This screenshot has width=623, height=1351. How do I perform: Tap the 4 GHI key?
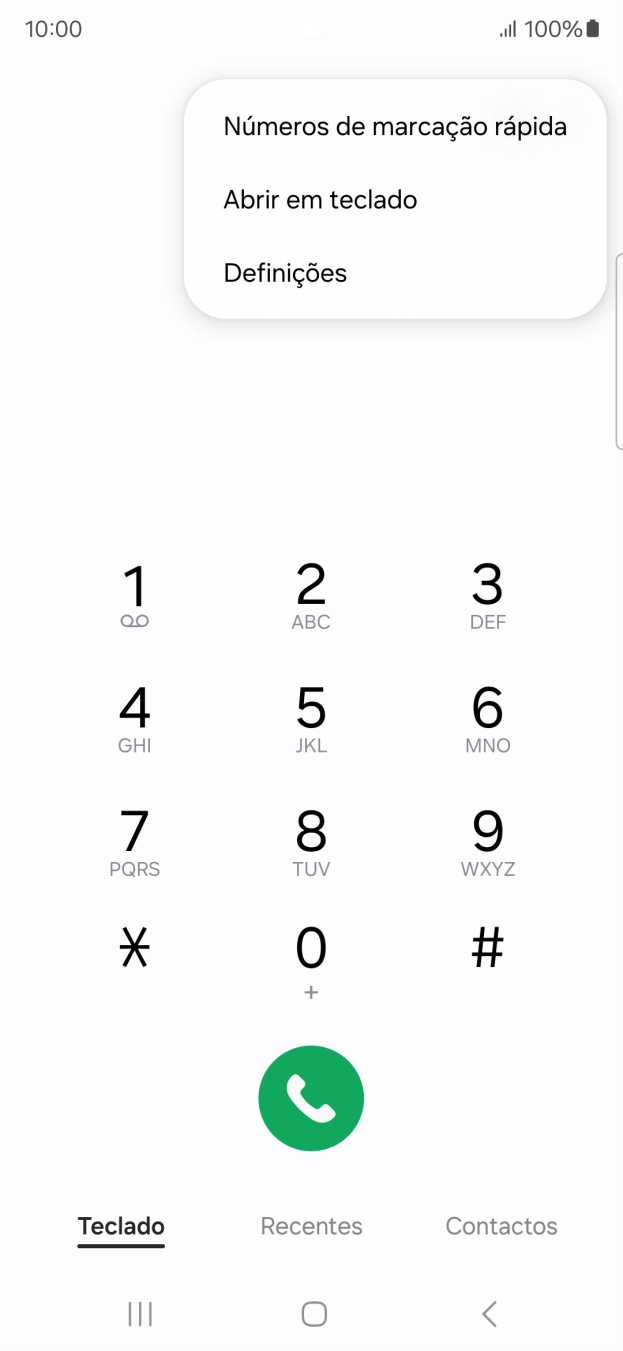pyautogui.click(x=134, y=719)
